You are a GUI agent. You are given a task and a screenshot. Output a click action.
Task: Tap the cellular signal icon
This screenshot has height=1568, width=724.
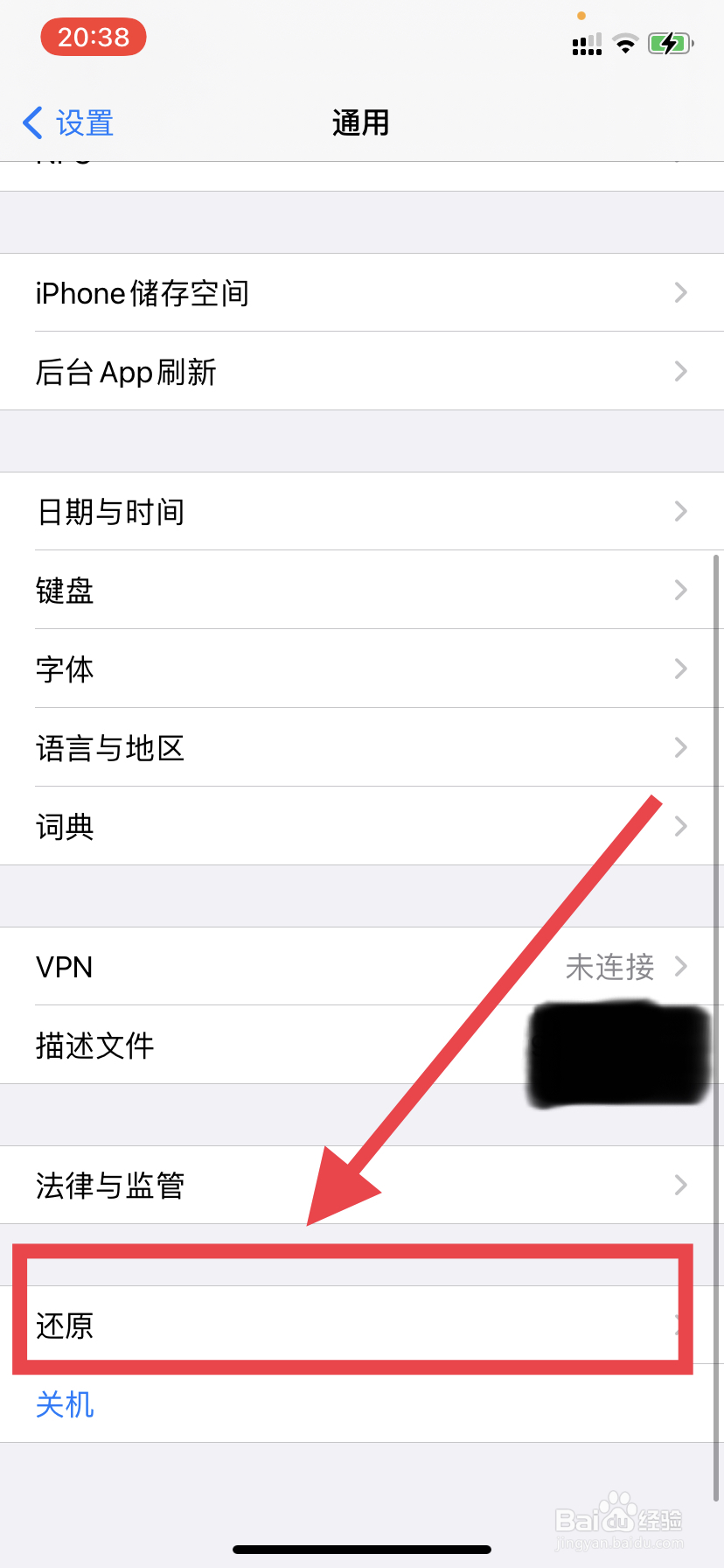pos(586,43)
